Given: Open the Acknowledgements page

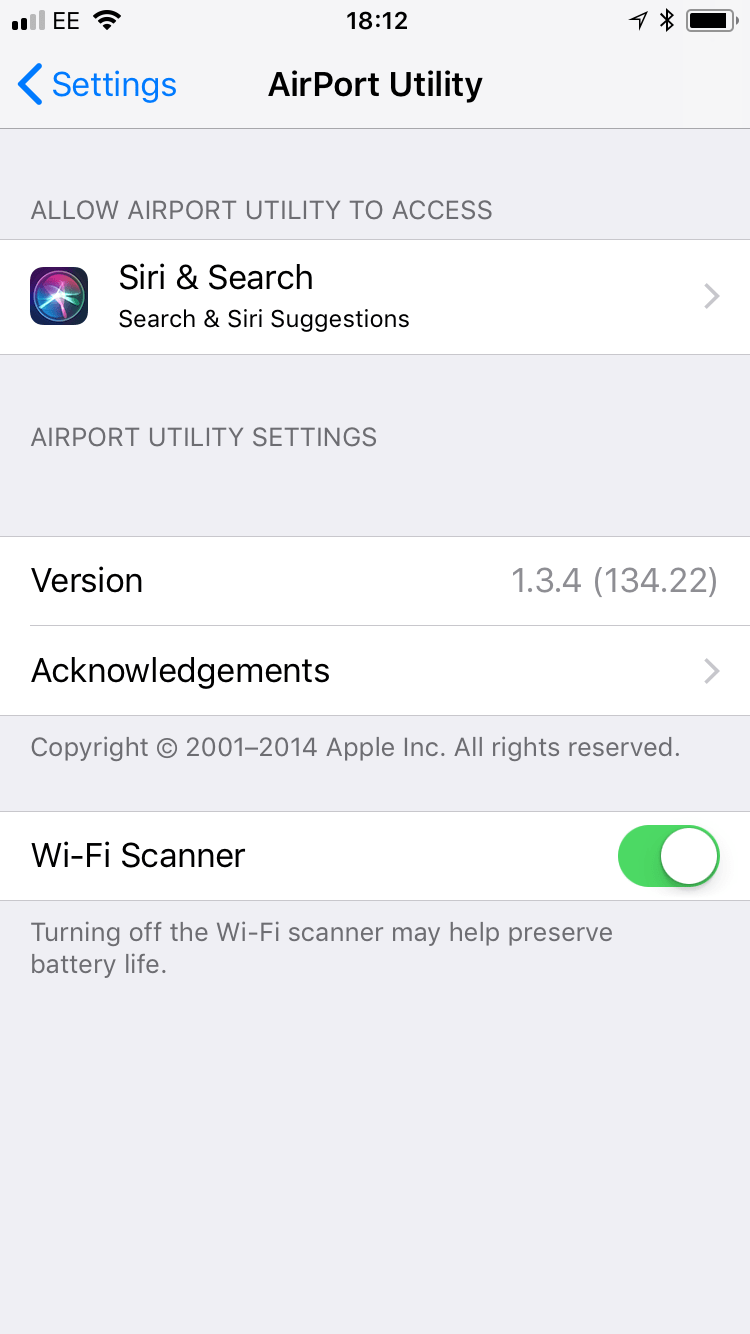Looking at the screenshot, I should click(x=375, y=670).
